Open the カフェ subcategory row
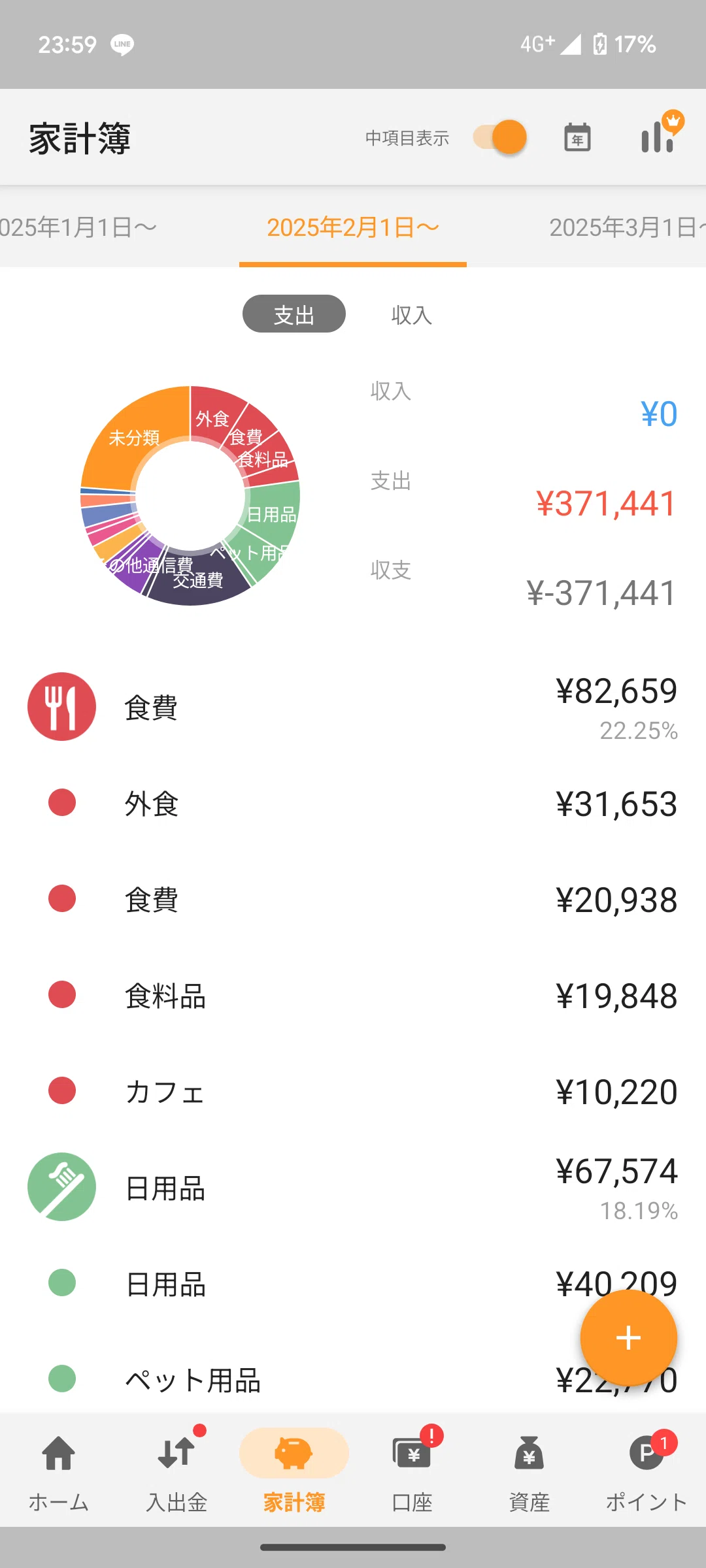 click(353, 1091)
